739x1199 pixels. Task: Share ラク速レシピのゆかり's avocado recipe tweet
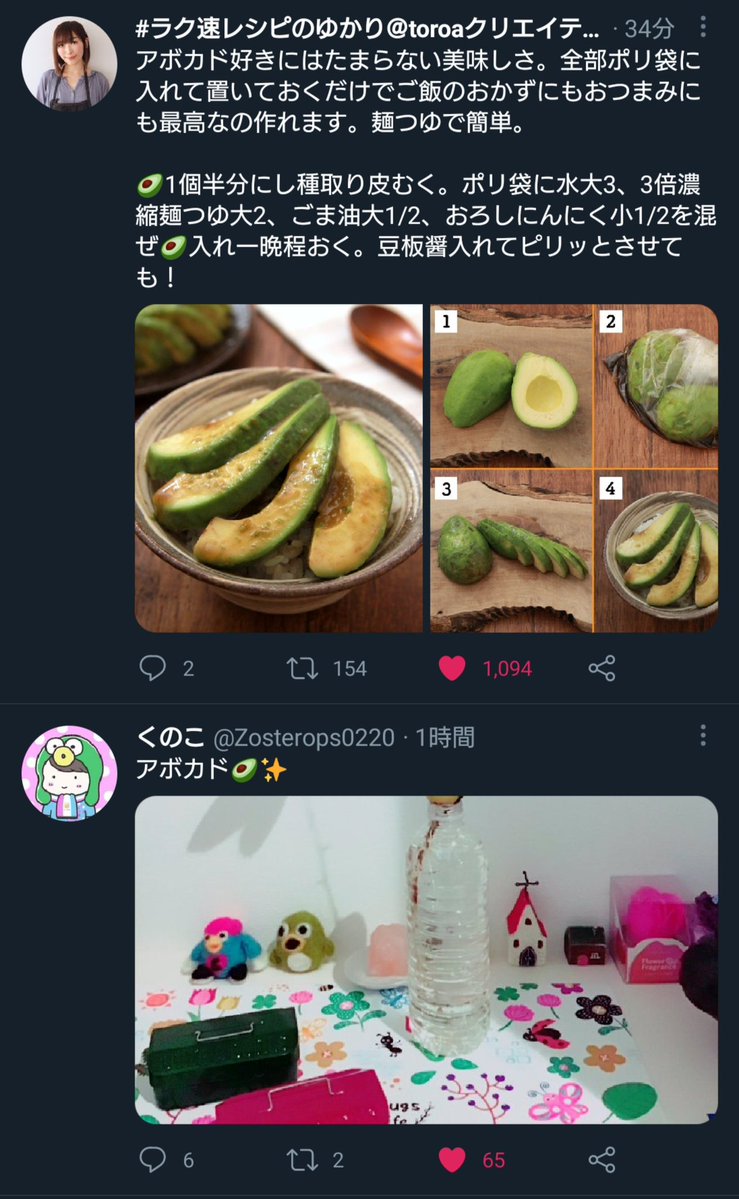click(601, 668)
